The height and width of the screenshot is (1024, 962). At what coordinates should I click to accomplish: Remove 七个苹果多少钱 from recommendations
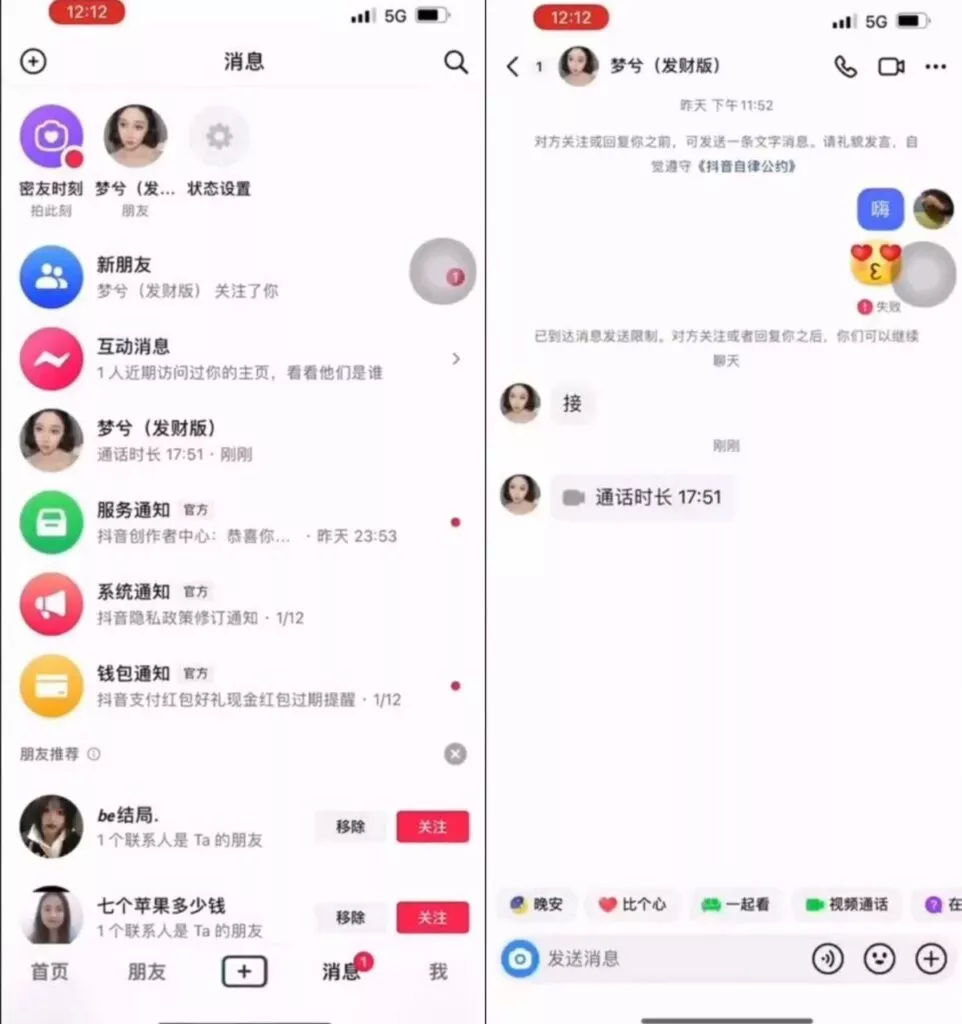(x=350, y=917)
